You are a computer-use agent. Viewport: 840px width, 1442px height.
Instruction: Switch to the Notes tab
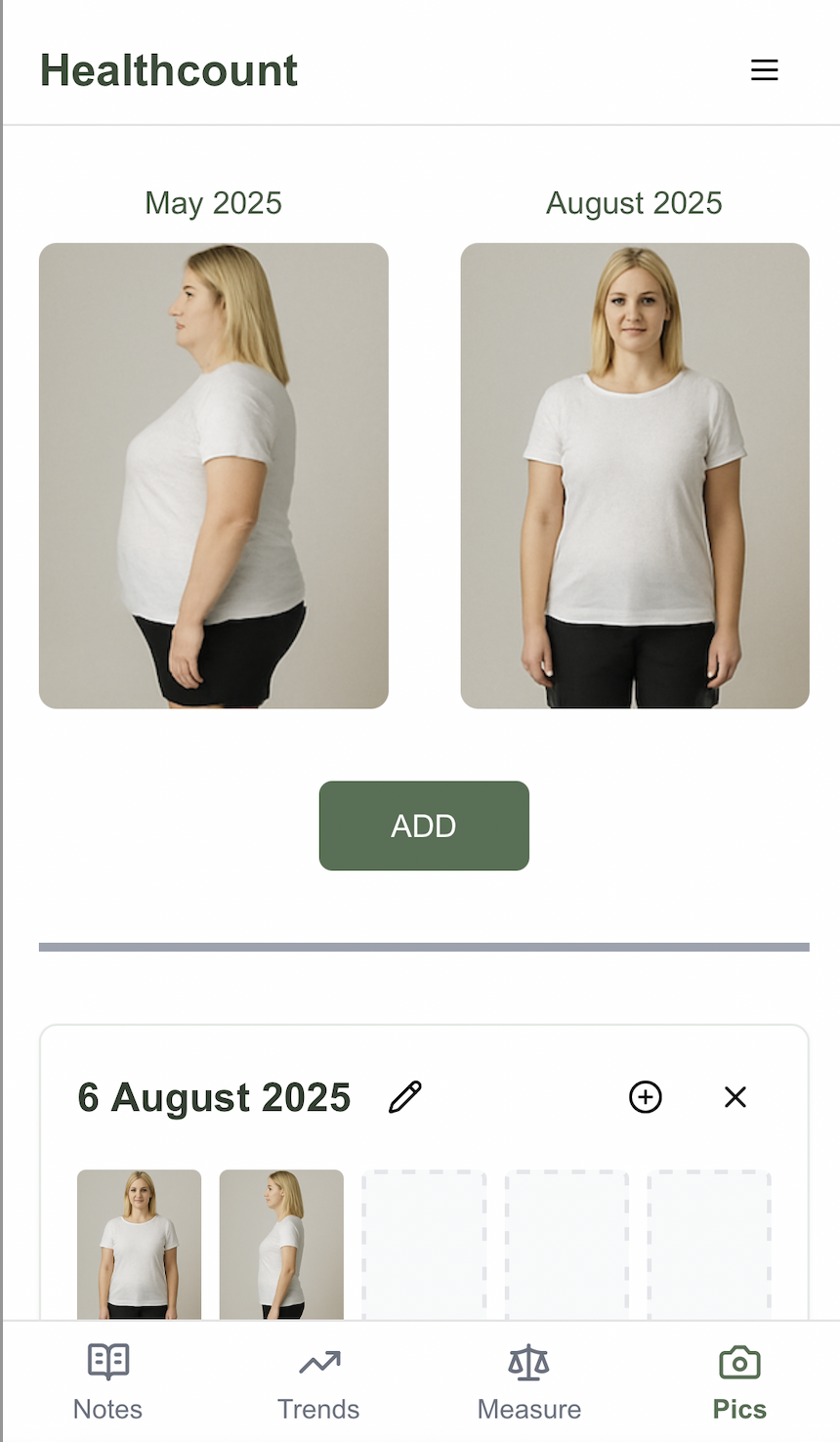tap(107, 1381)
